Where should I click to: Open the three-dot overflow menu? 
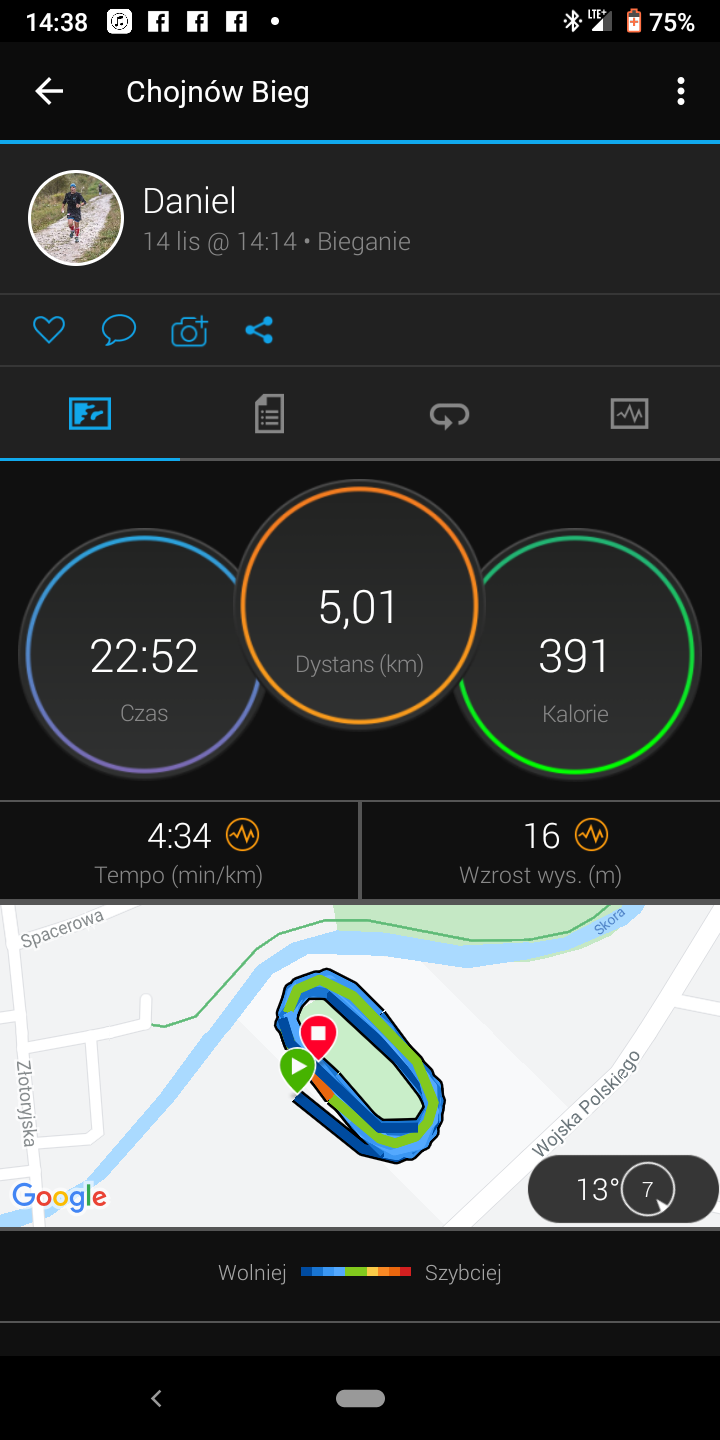pos(681,92)
